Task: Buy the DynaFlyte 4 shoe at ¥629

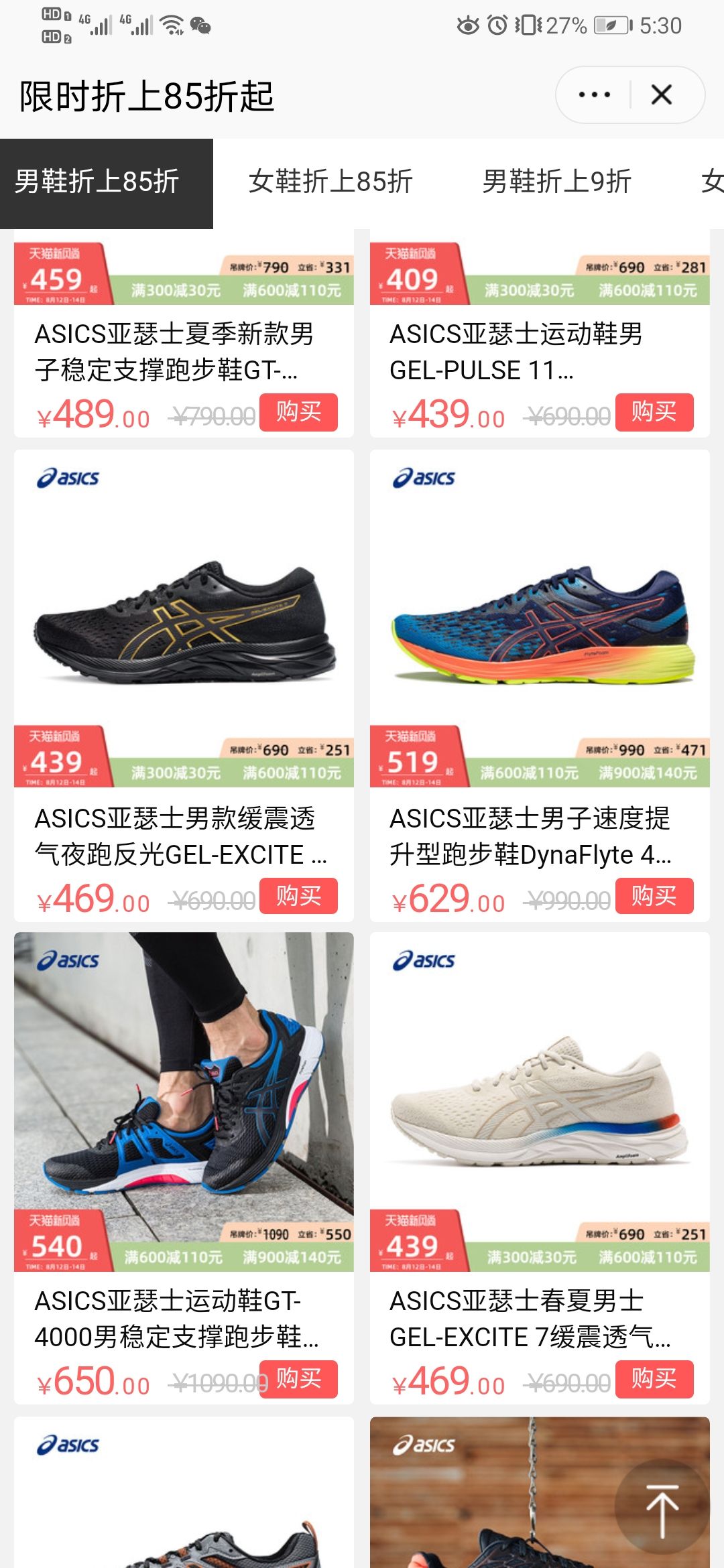Action: tap(654, 896)
